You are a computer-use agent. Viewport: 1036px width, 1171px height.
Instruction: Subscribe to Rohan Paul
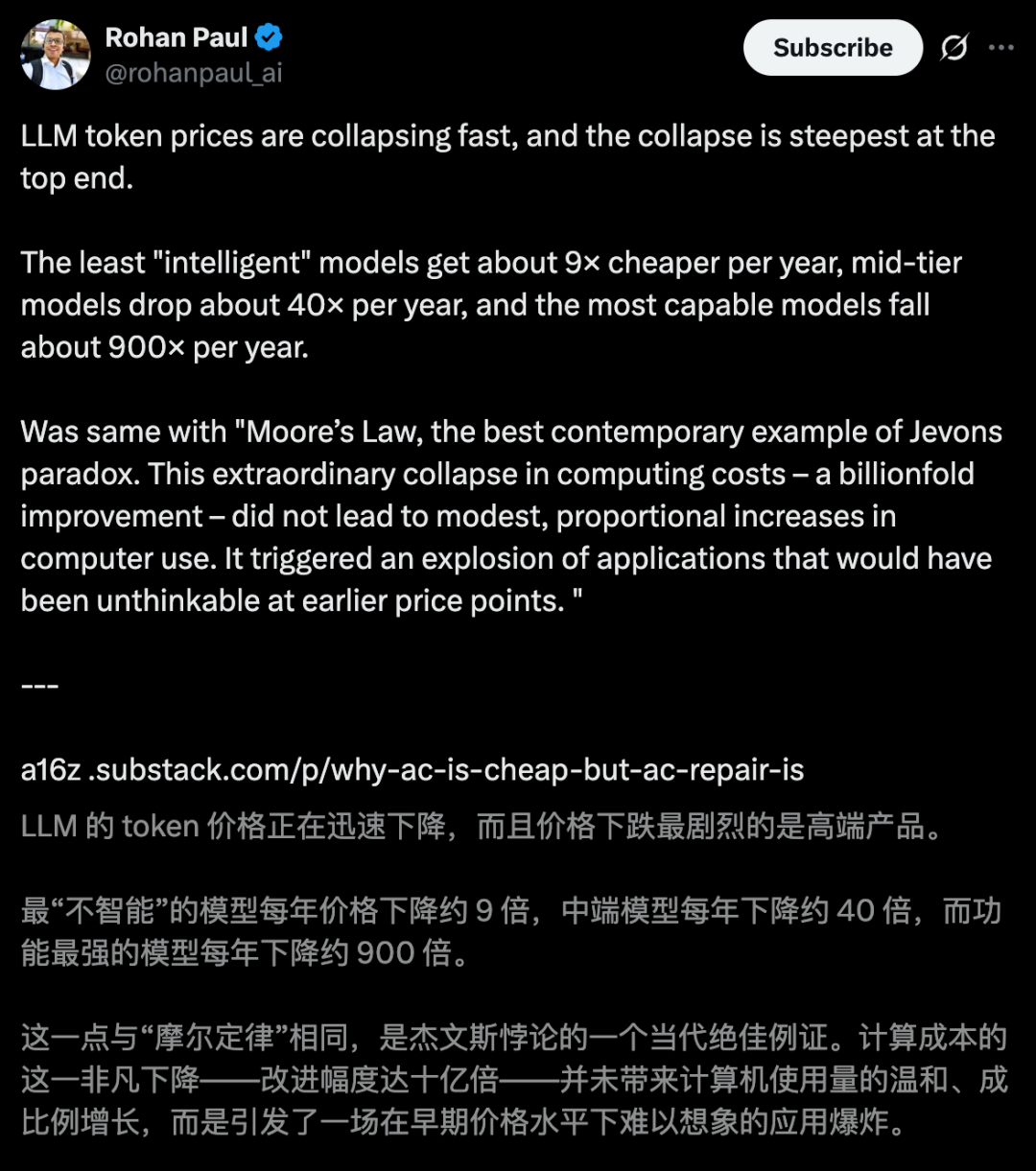tap(833, 48)
